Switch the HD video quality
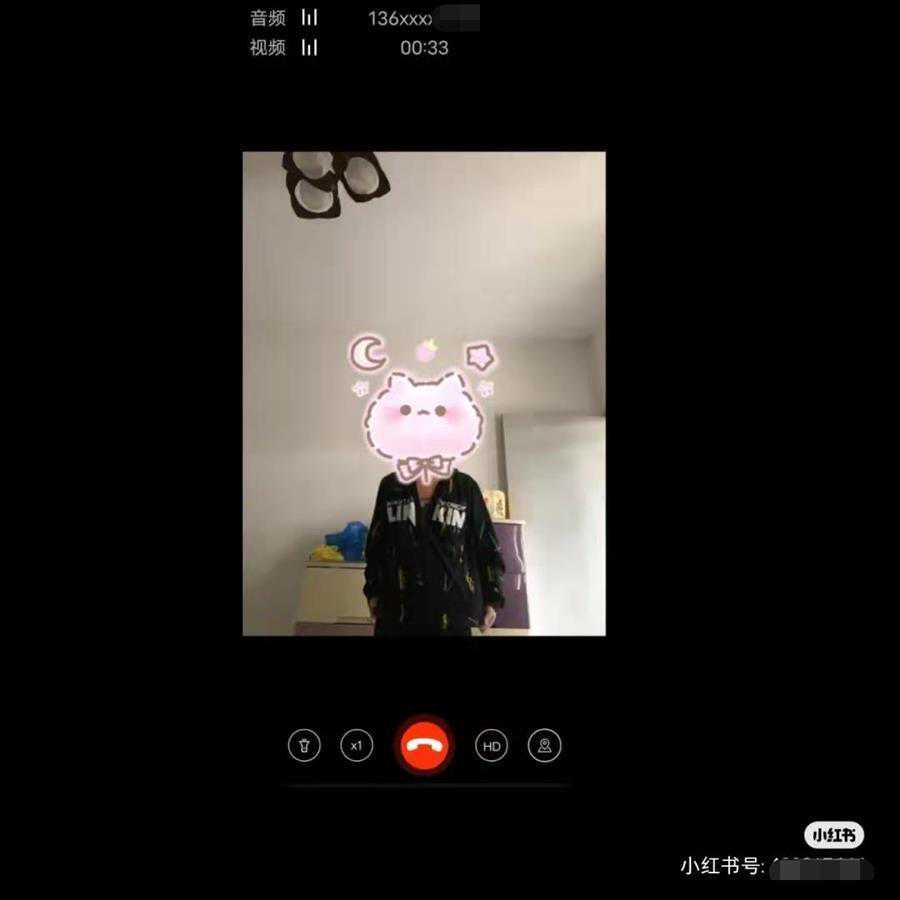 click(491, 745)
